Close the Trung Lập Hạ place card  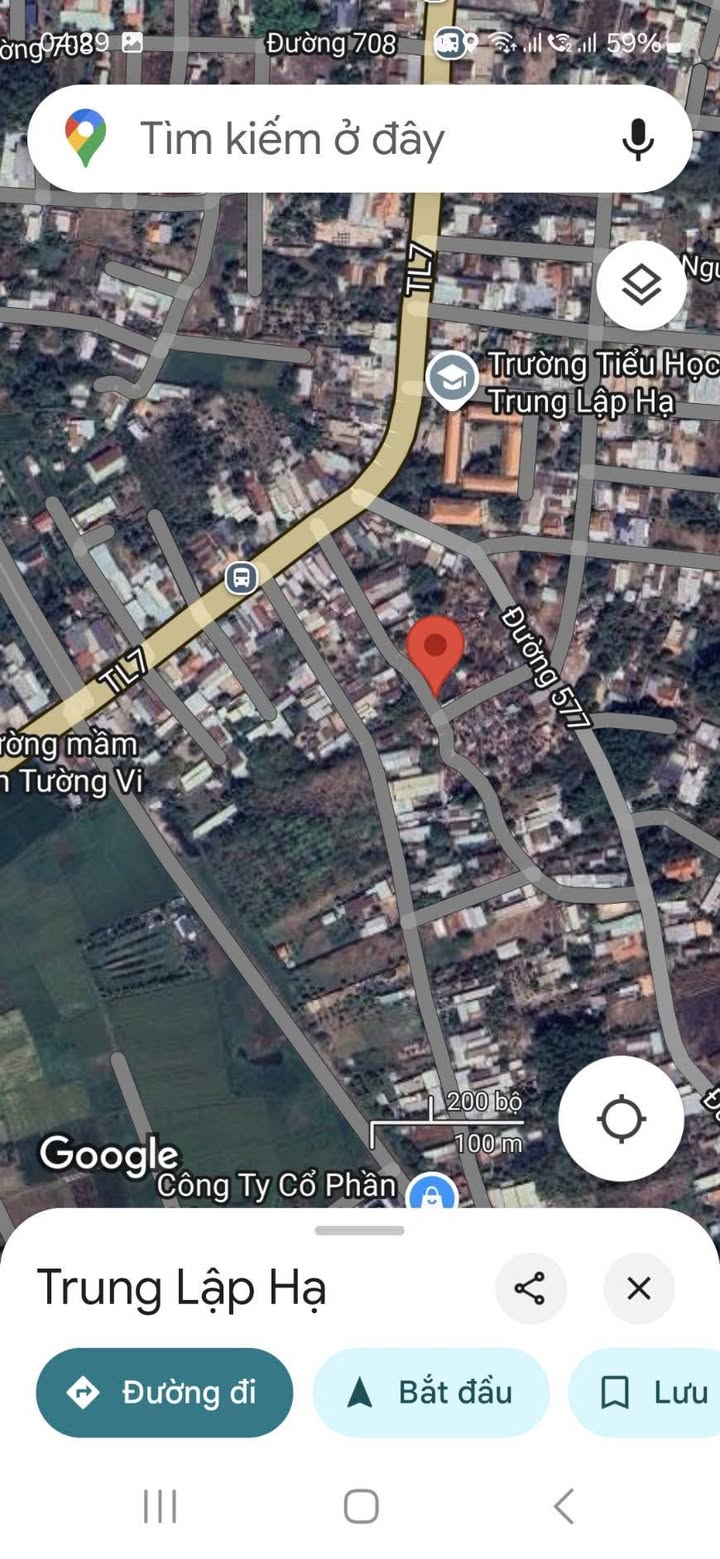(x=639, y=1288)
